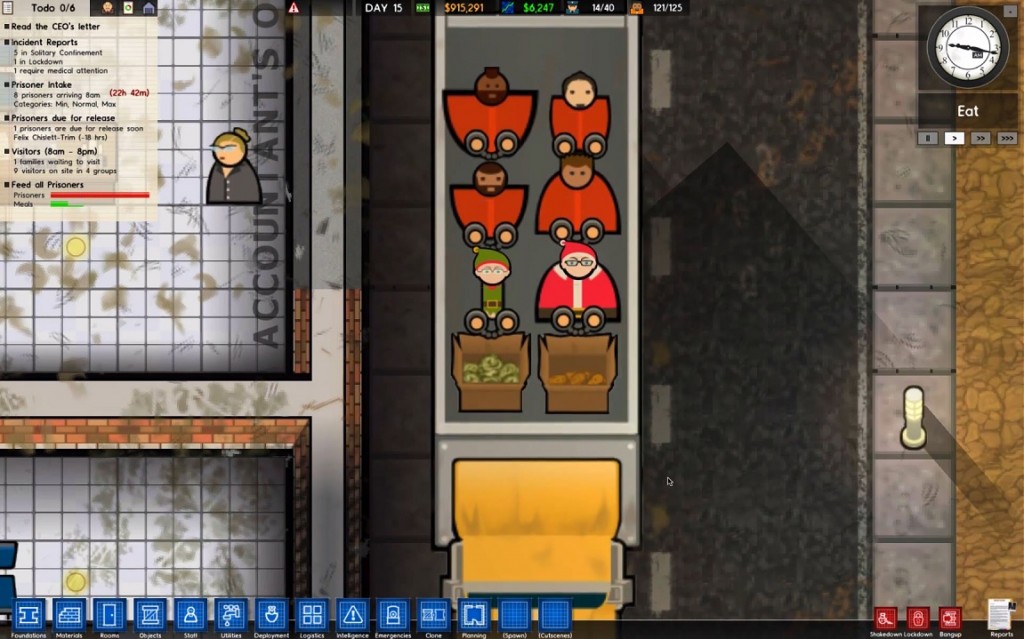Open the Reports screen
The height and width of the screenshot is (639, 1024).
point(1002,616)
